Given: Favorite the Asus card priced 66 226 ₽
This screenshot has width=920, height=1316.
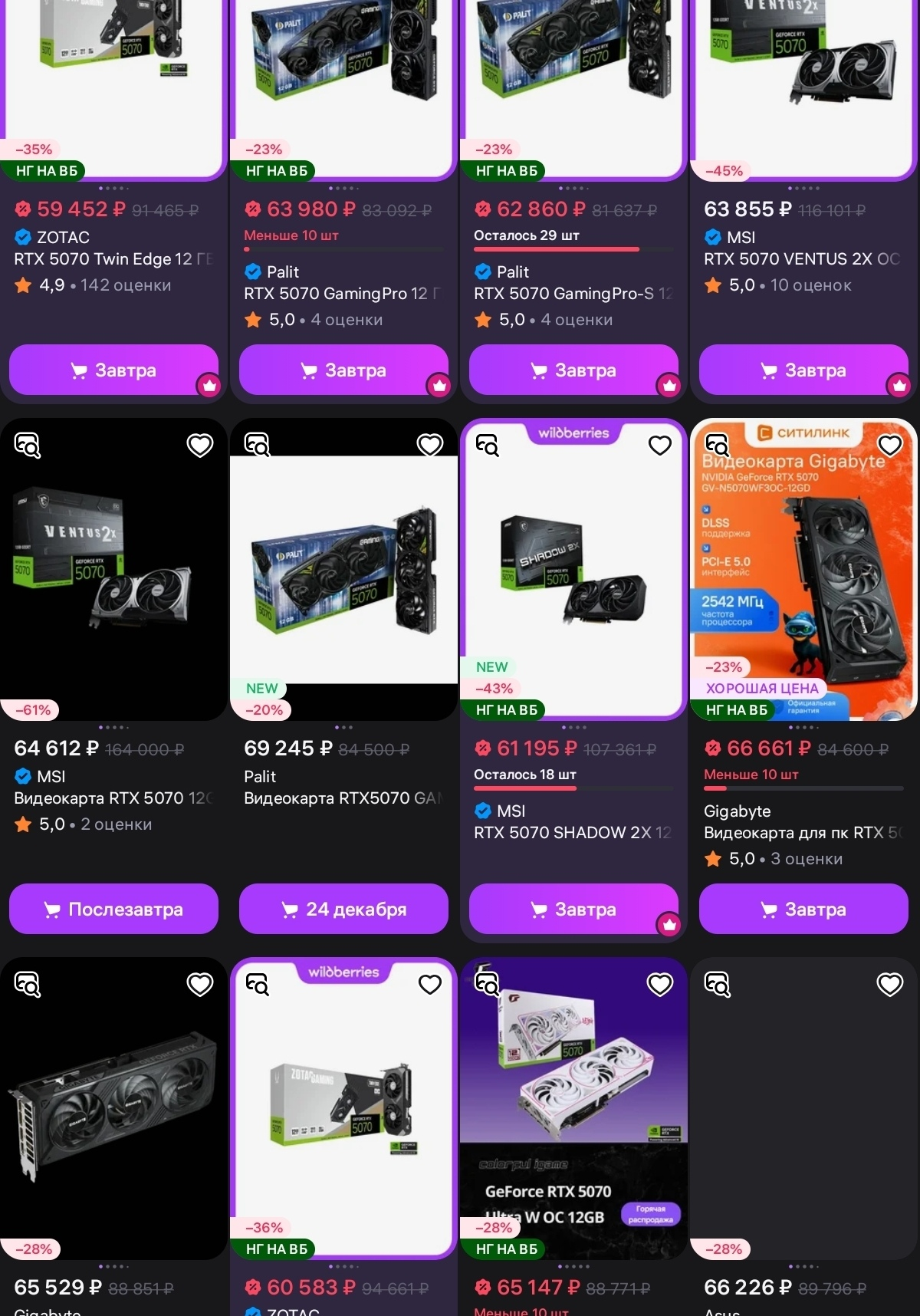Looking at the screenshot, I should click(890, 984).
